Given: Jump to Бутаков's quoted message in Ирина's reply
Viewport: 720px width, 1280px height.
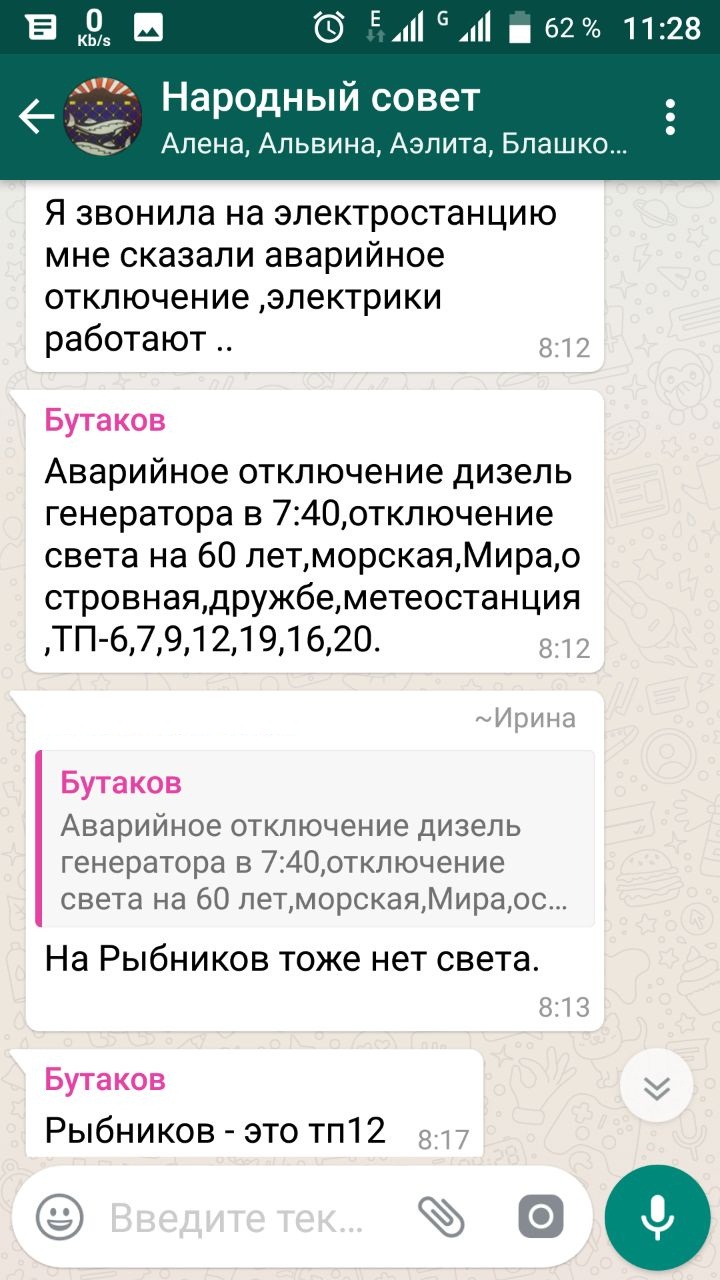Looking at the screenshot, I should coord(315,839).
